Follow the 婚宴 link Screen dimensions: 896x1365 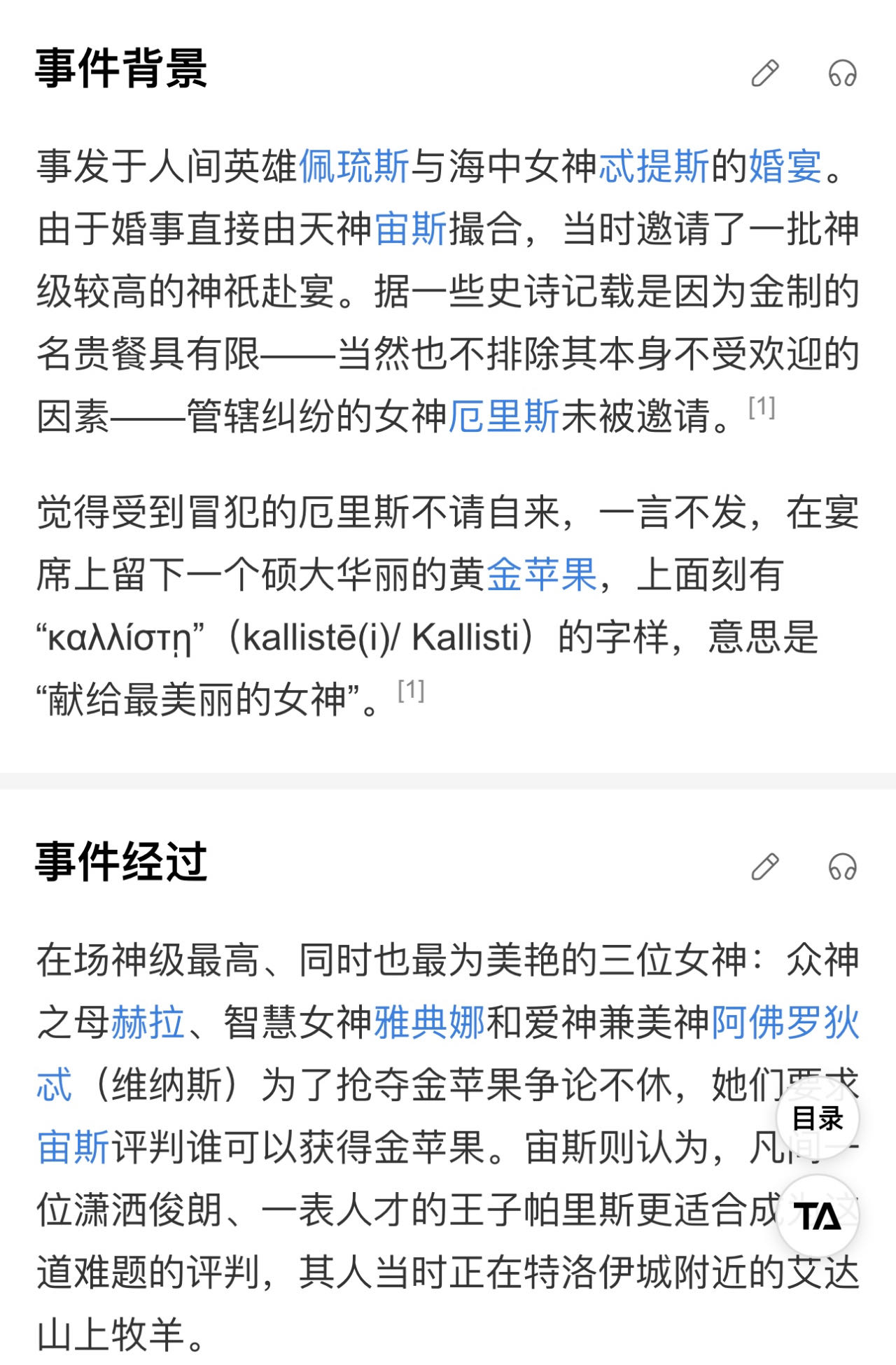click(x=785, y=167)
